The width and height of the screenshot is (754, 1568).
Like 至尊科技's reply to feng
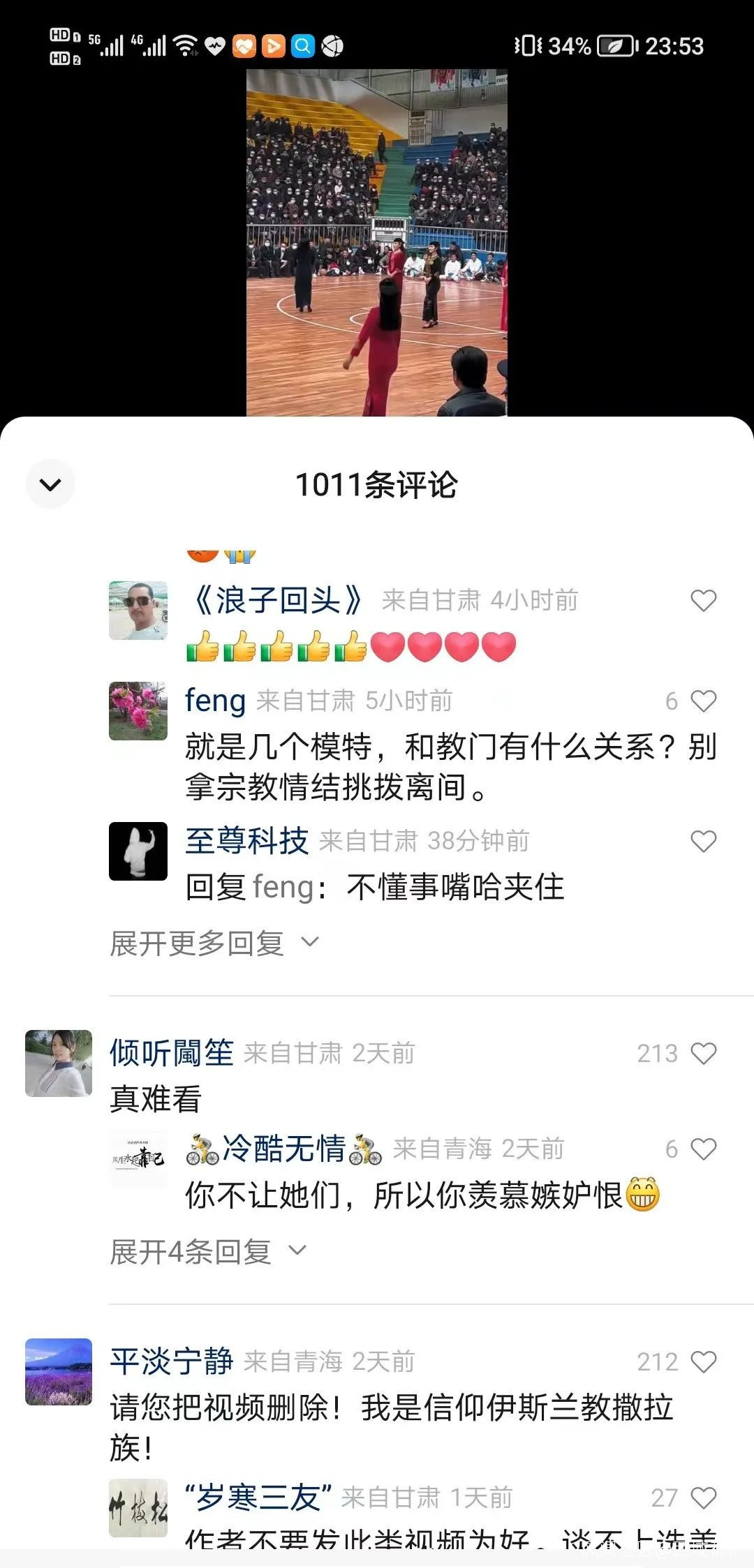[x=703, y=842]
